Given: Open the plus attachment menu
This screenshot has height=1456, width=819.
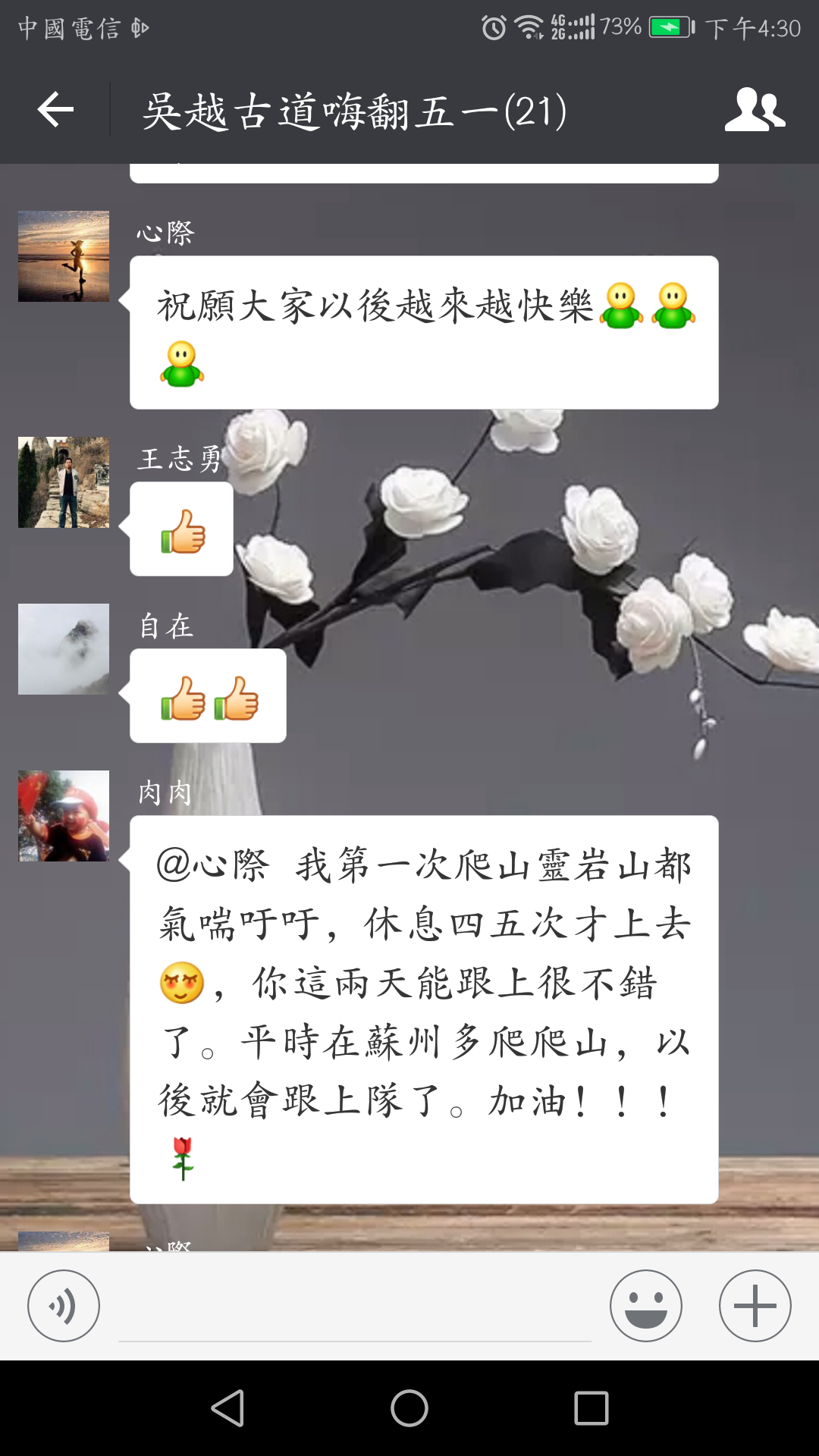Looking at the screenshot, I should pos(755,1306).
